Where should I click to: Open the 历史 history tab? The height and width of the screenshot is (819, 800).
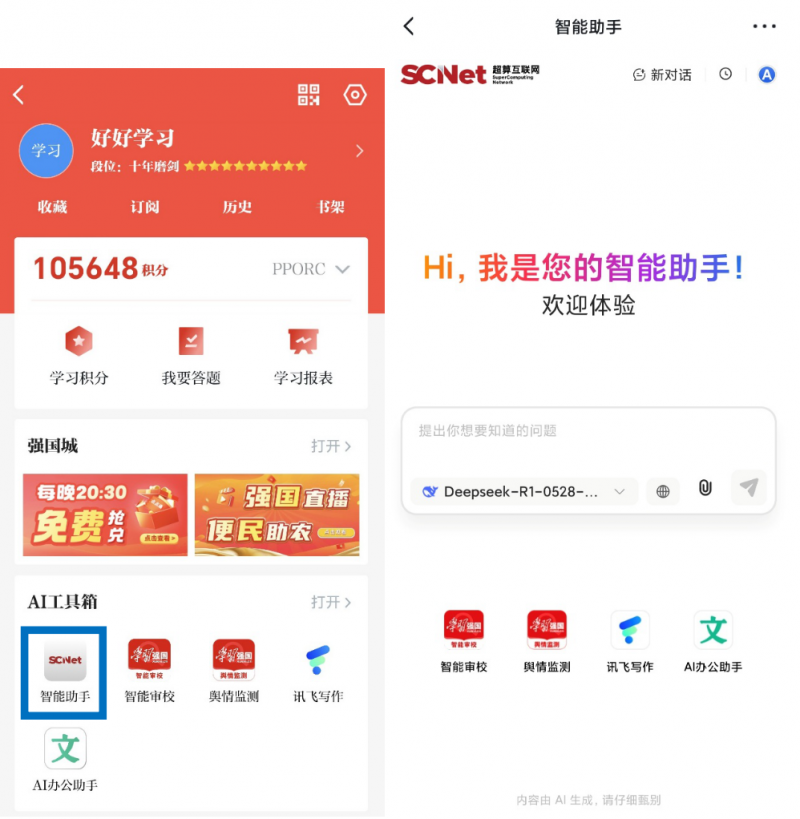tap(237, 207)
